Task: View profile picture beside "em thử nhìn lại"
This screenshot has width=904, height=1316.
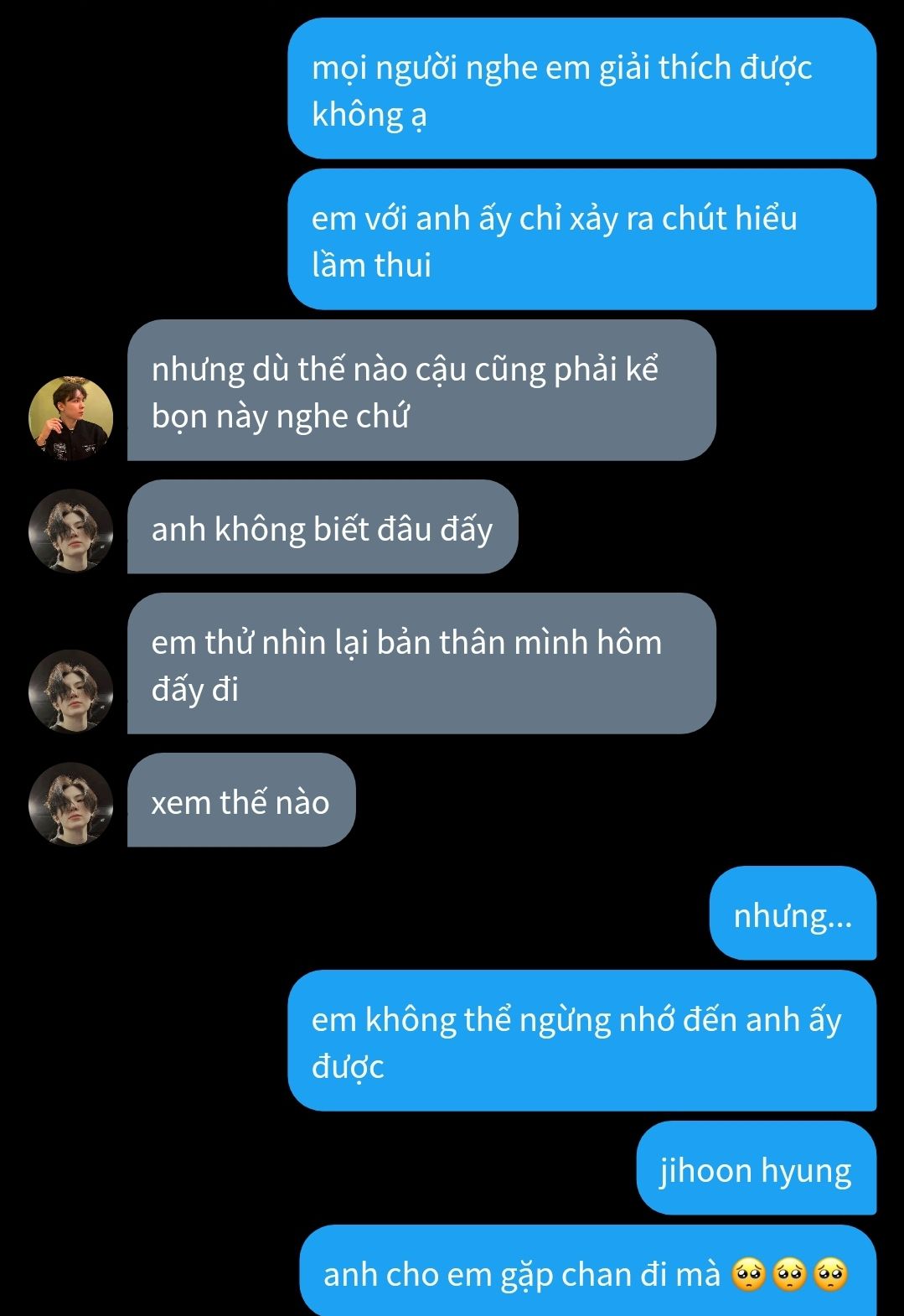Action: [71, 691]
